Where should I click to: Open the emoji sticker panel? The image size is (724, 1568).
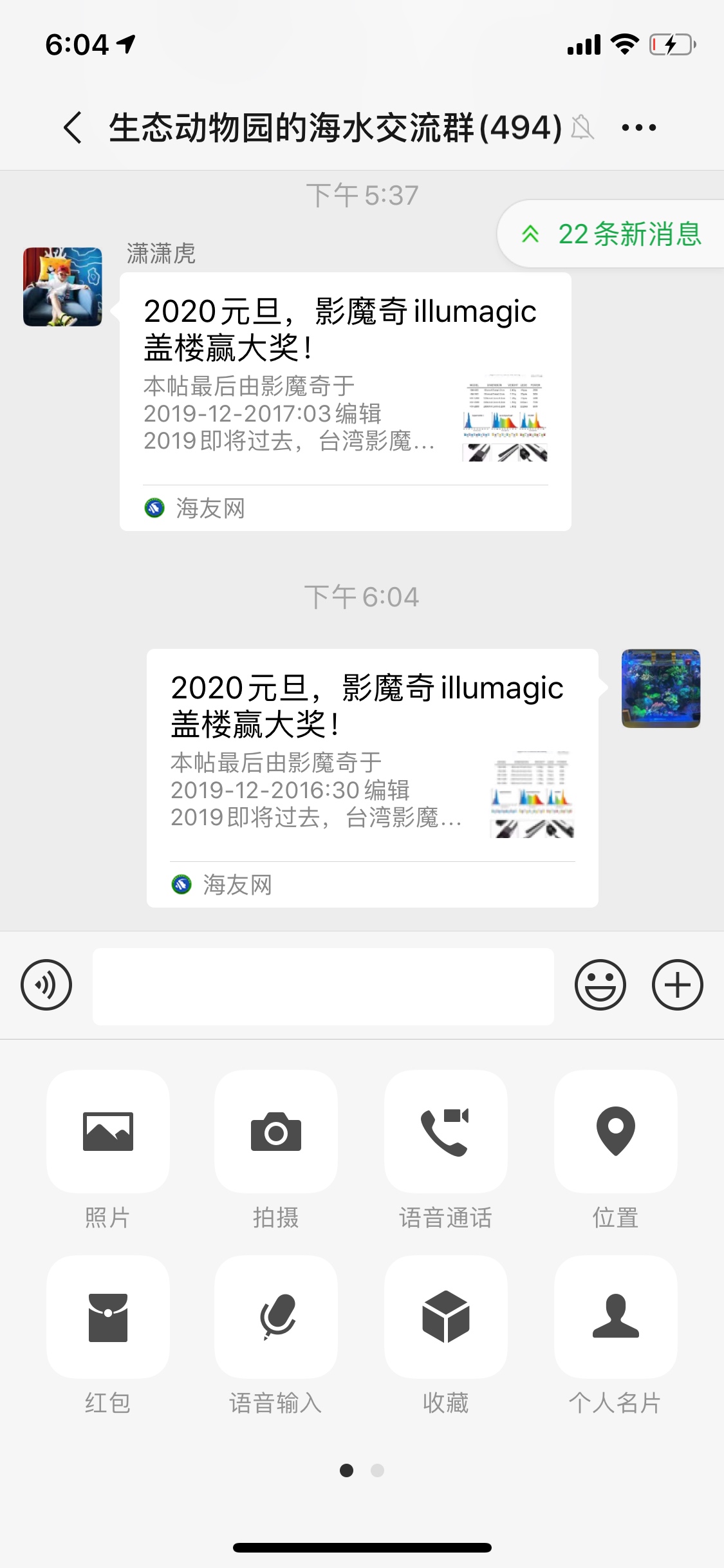[600, 985]
